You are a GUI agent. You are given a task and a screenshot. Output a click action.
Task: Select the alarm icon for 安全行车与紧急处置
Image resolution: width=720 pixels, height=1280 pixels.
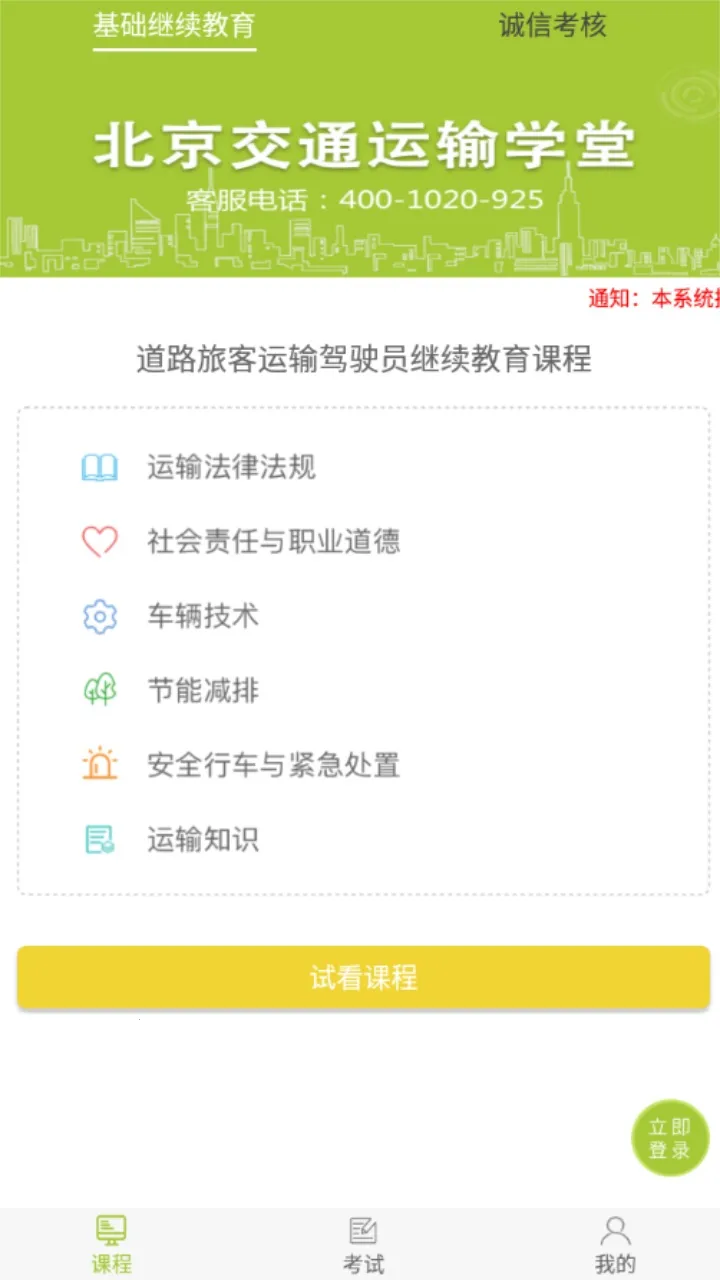point(99,765)
